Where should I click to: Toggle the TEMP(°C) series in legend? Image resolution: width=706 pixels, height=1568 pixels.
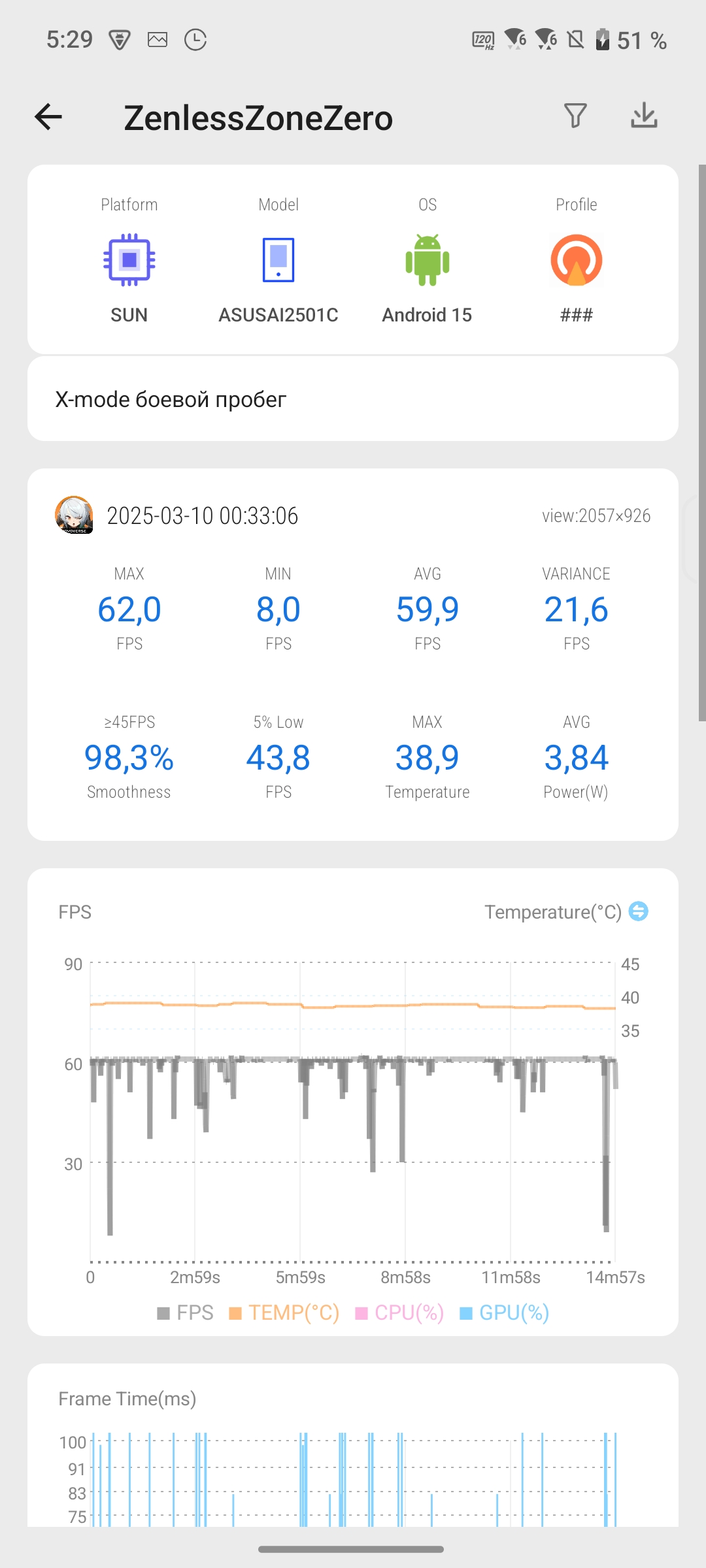tap(284, 1313)
